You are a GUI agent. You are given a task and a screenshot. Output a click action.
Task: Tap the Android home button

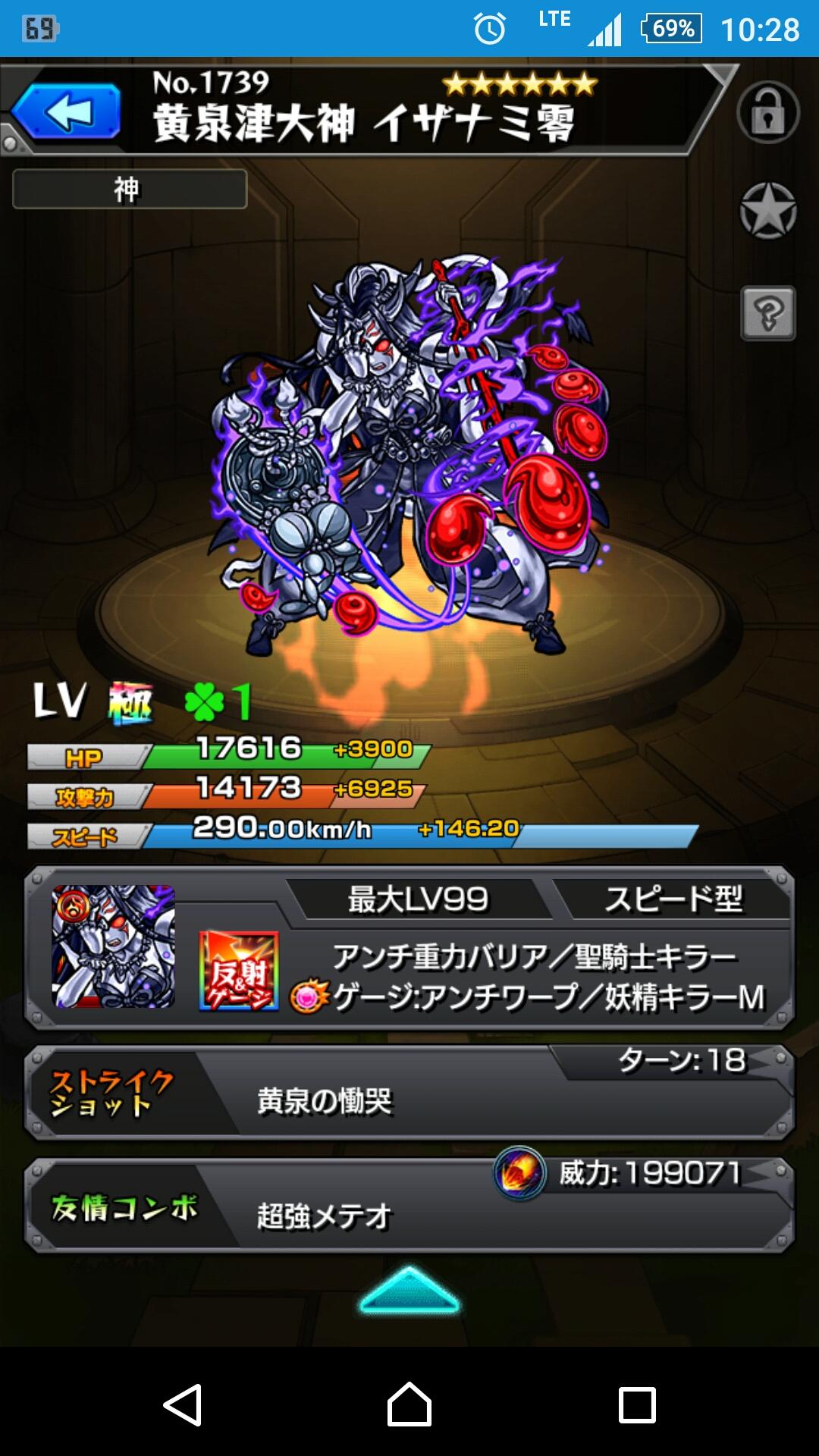point(409,1404)
